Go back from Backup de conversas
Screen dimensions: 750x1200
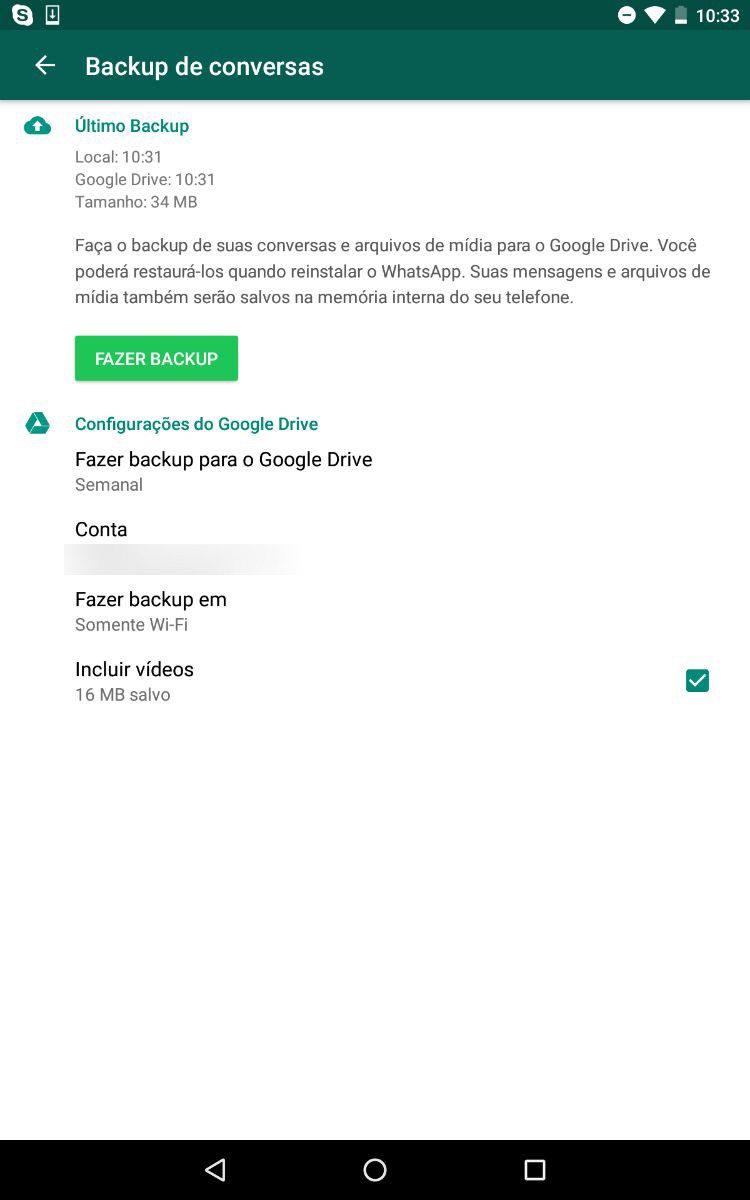[x=45, y=66]
